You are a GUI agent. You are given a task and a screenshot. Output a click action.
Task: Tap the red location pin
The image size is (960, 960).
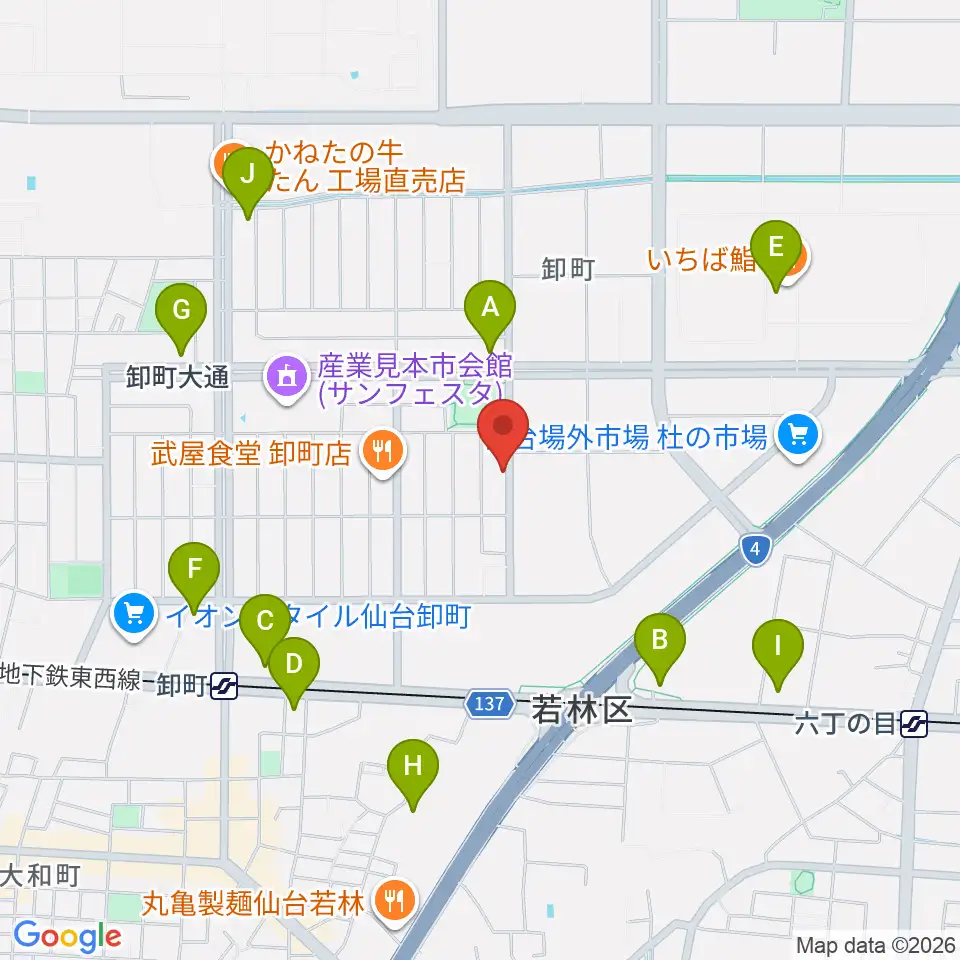(503, 435)
